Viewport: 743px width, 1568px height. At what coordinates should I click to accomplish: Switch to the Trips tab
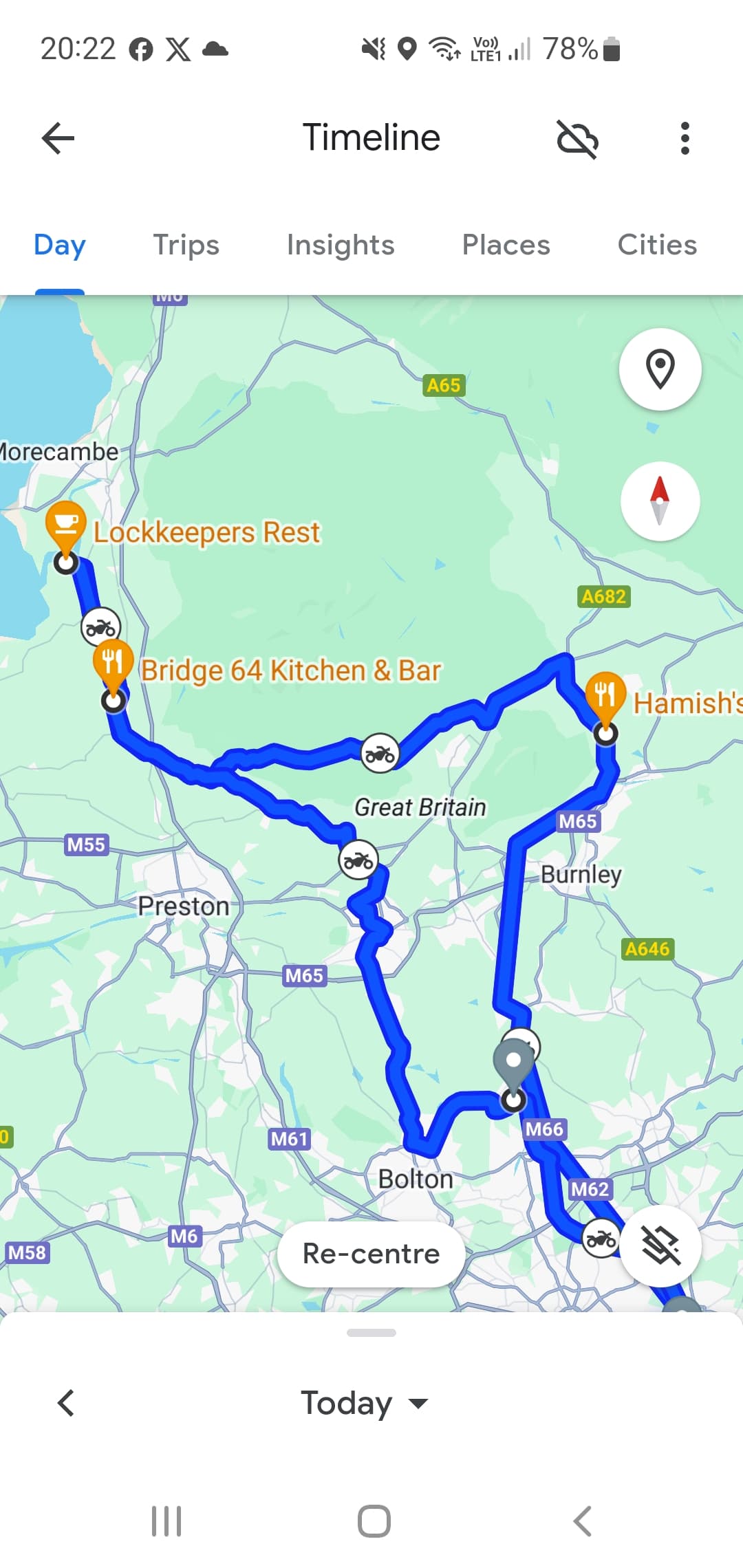tap(186, 245)
